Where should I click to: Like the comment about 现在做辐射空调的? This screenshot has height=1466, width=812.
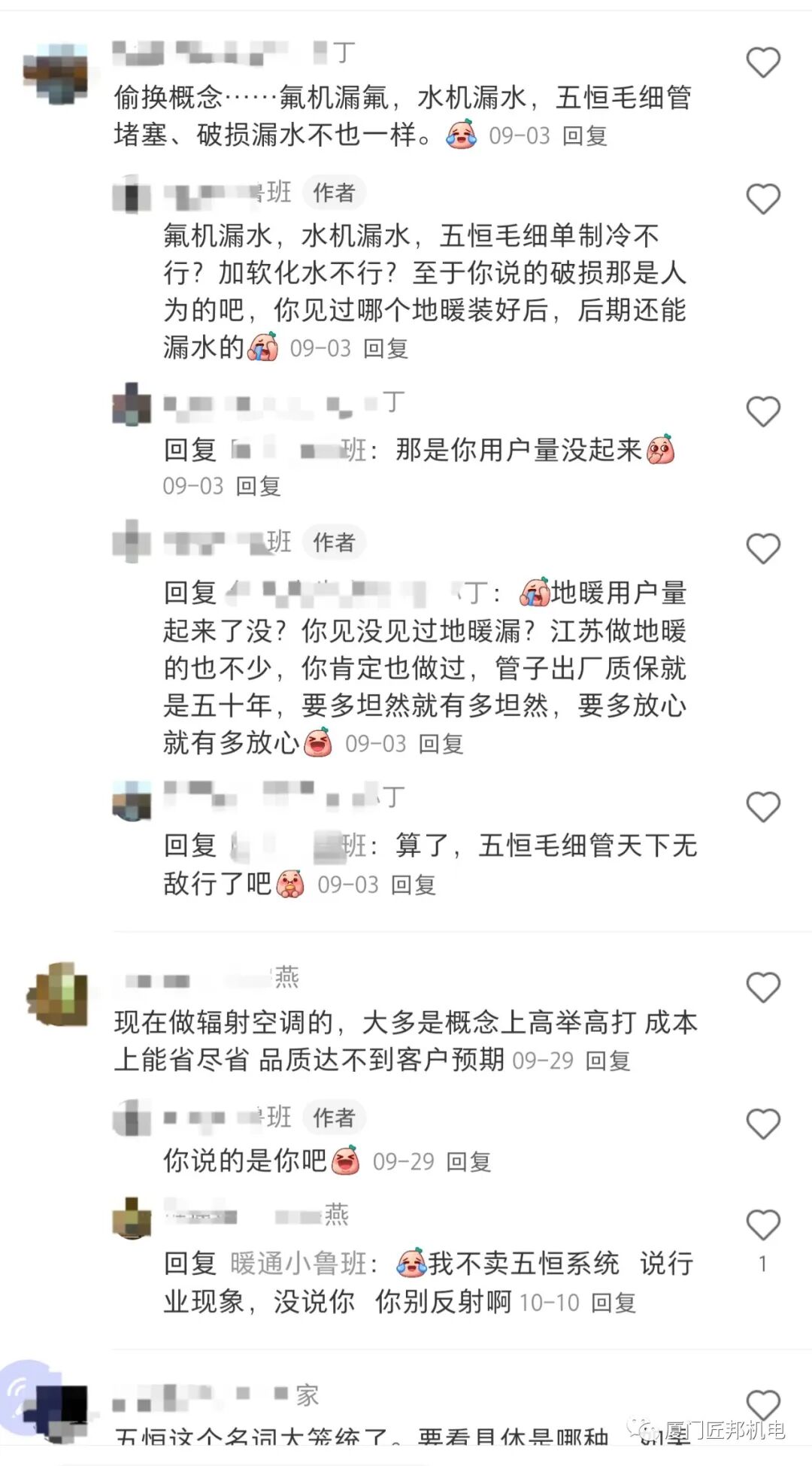click(x=762, y=988)
